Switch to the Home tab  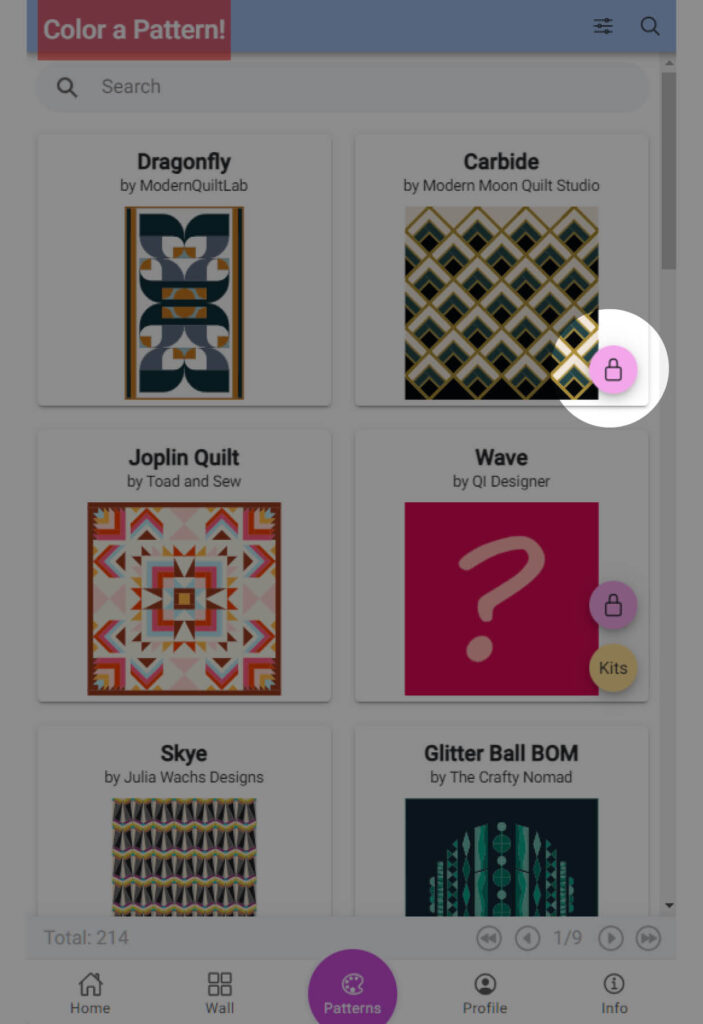coord(90,993)
